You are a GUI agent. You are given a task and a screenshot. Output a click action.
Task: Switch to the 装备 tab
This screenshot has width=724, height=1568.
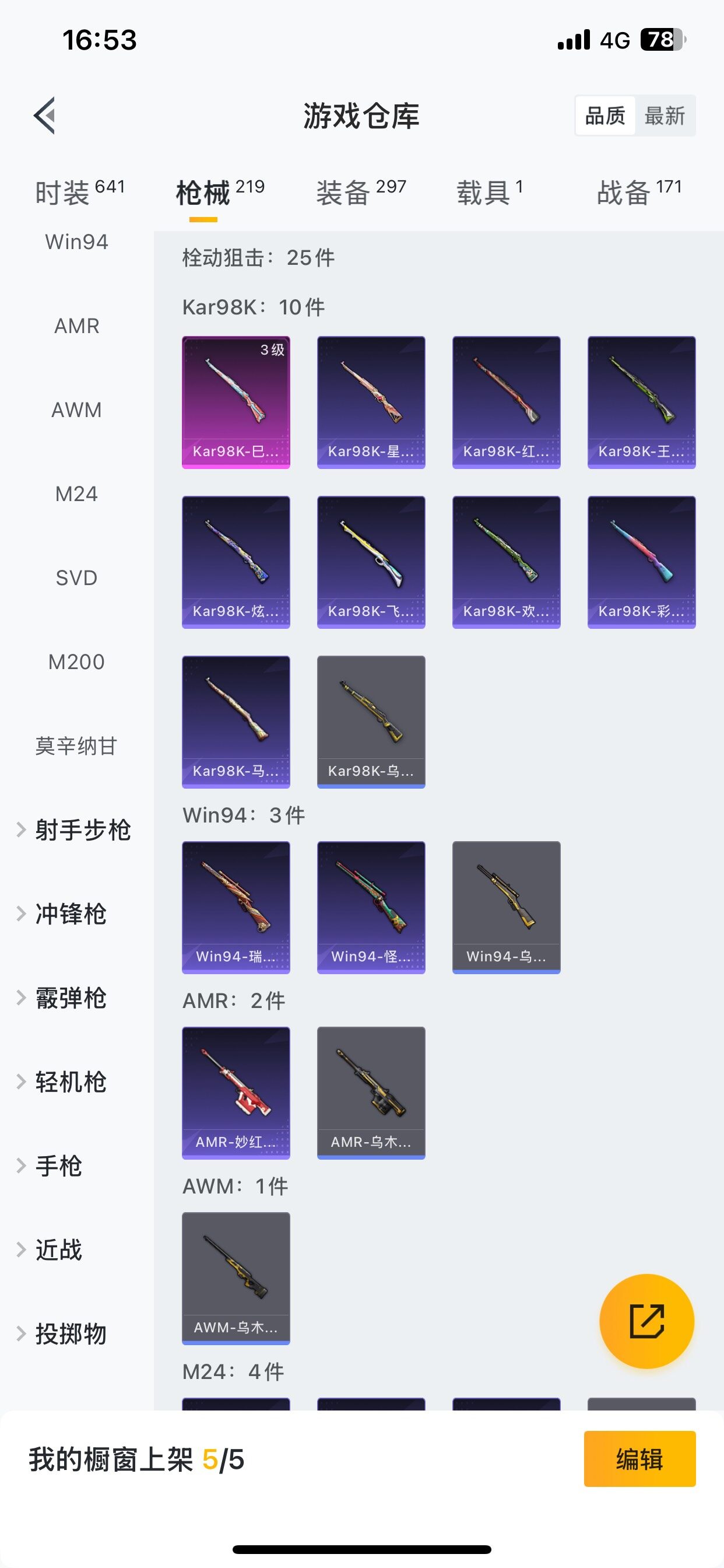360,192
